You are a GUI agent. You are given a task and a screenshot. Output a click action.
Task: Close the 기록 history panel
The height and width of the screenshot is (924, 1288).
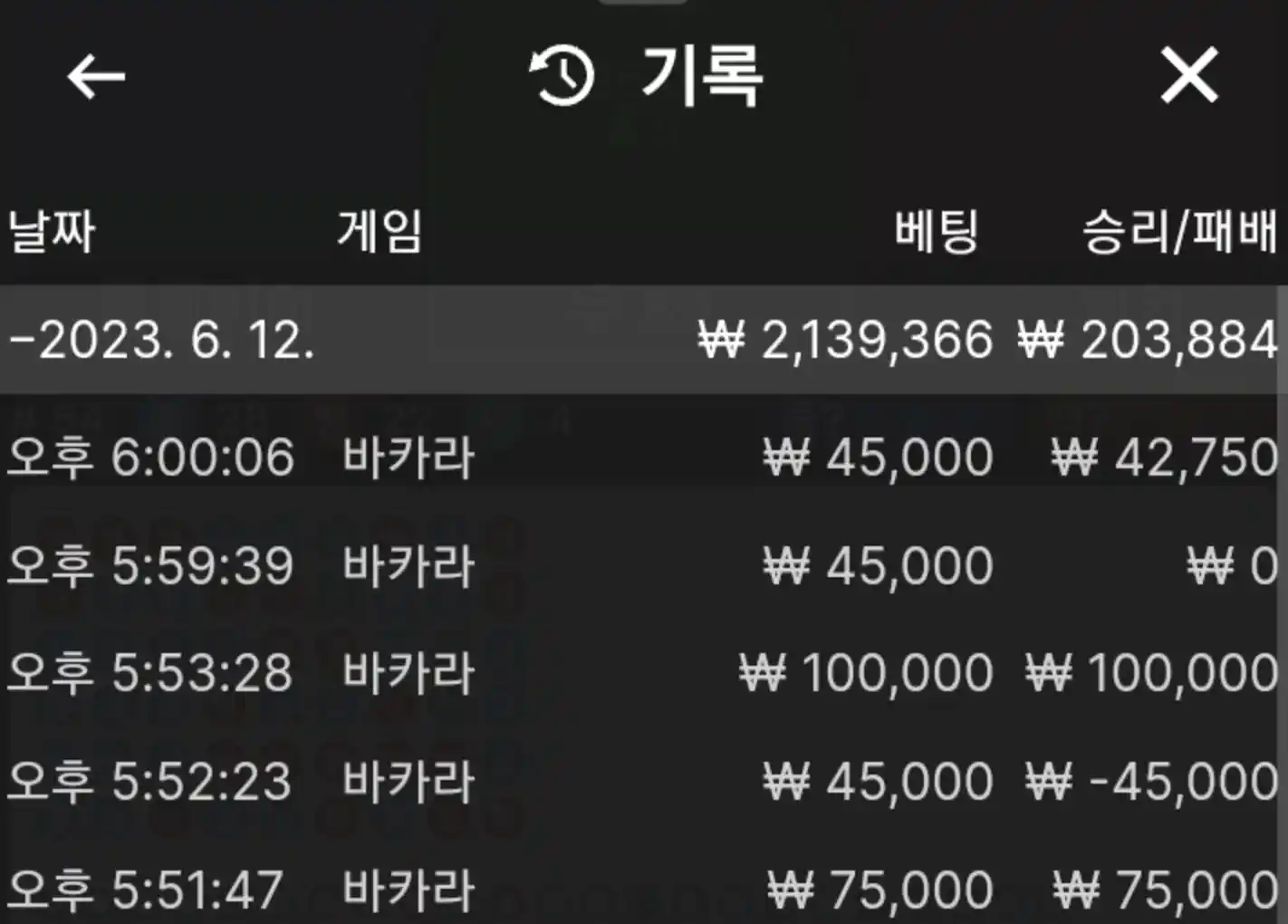point(1189,76)
